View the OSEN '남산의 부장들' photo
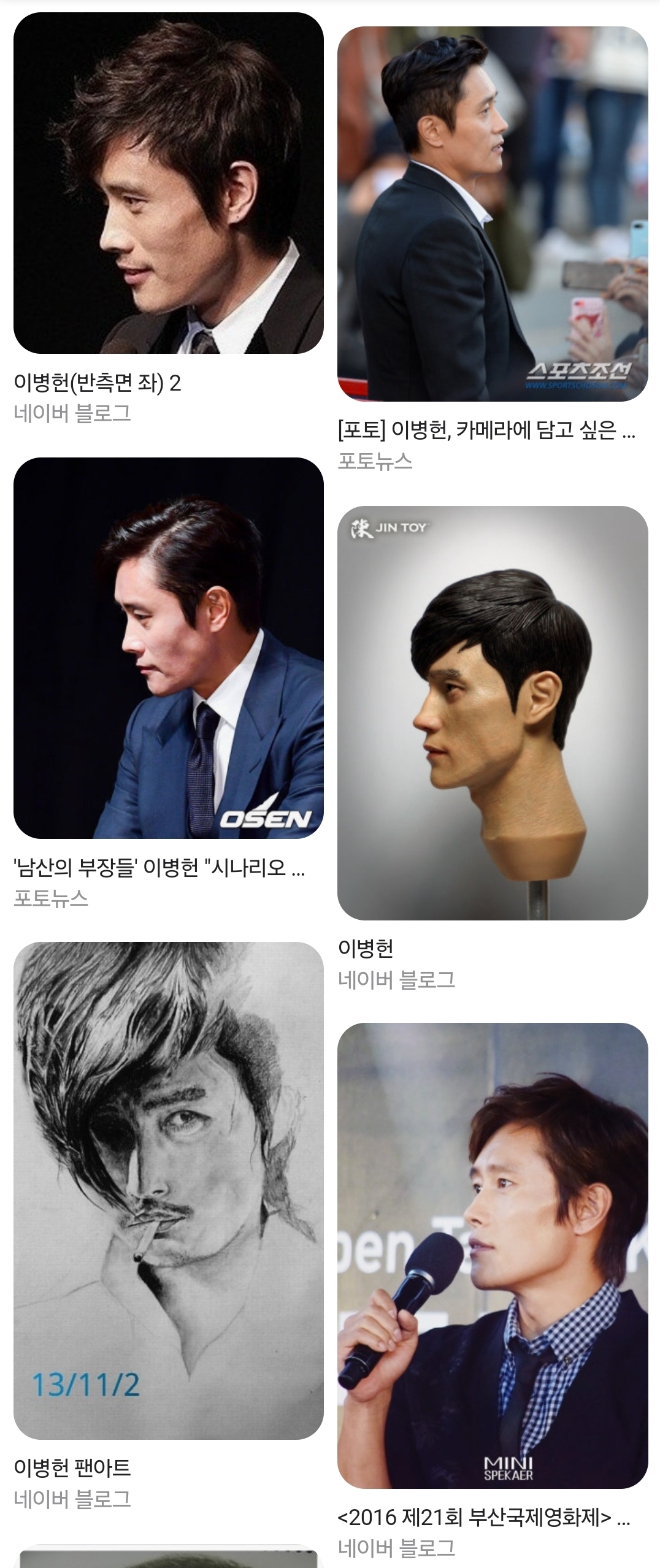Screen dimensions: 660x1568 pyautogui.click(x=168, y=648)
